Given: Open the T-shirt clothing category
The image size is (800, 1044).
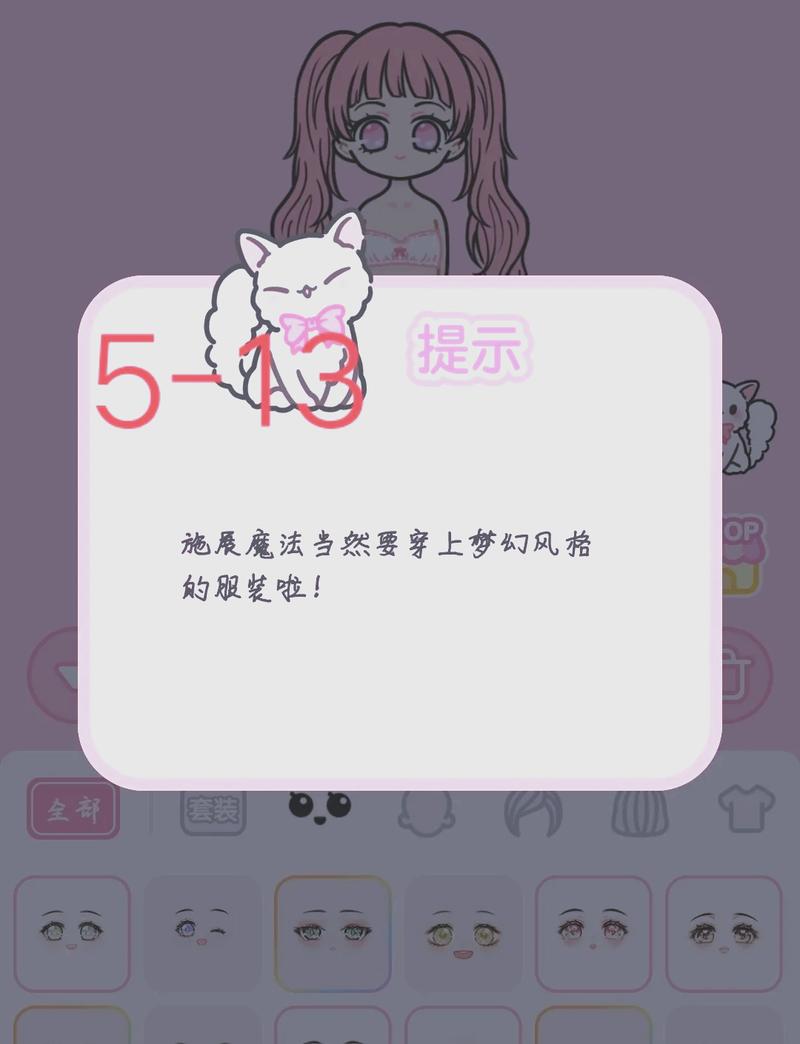Looking at the screenshot, I should click(746, 808).
